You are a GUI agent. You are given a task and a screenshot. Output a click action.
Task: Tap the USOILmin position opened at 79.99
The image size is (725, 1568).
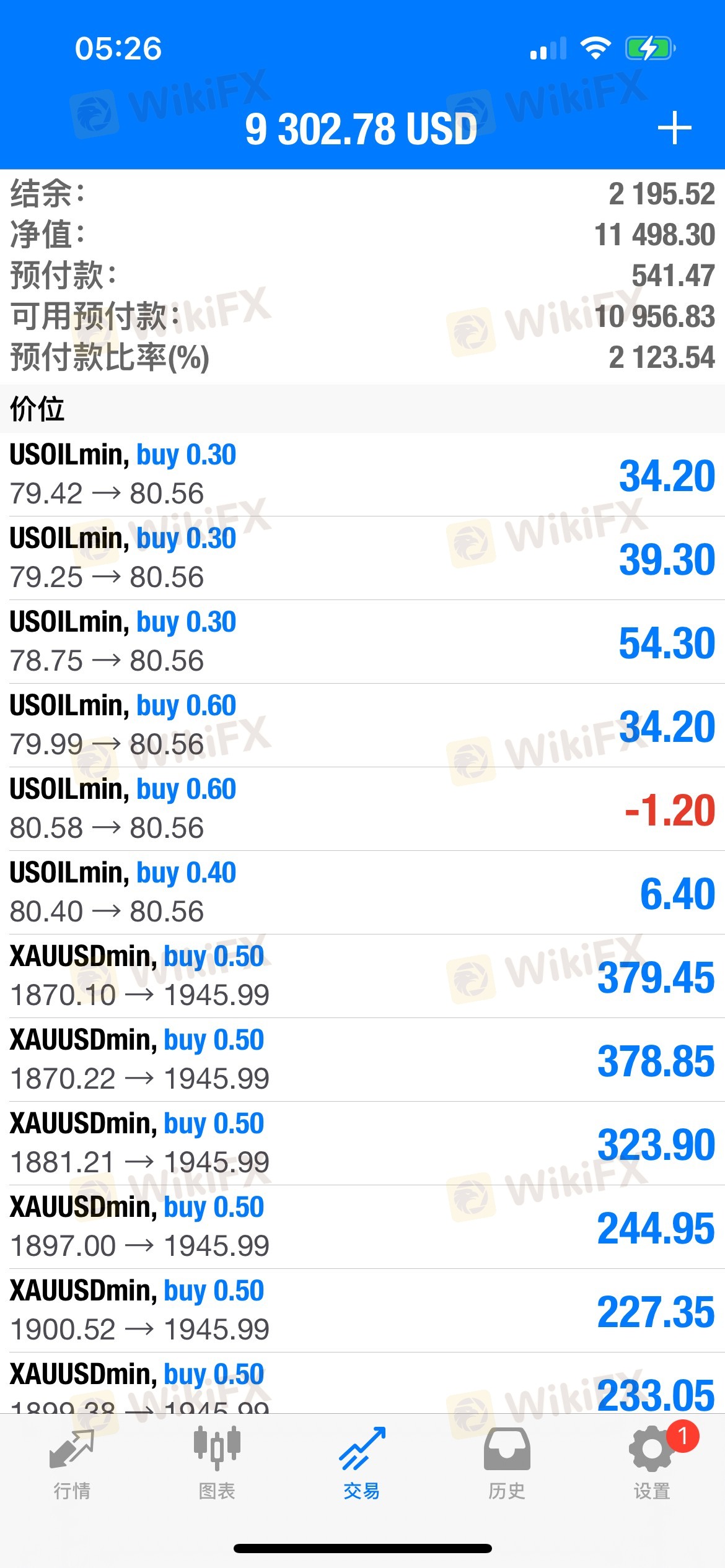[362, 725]
